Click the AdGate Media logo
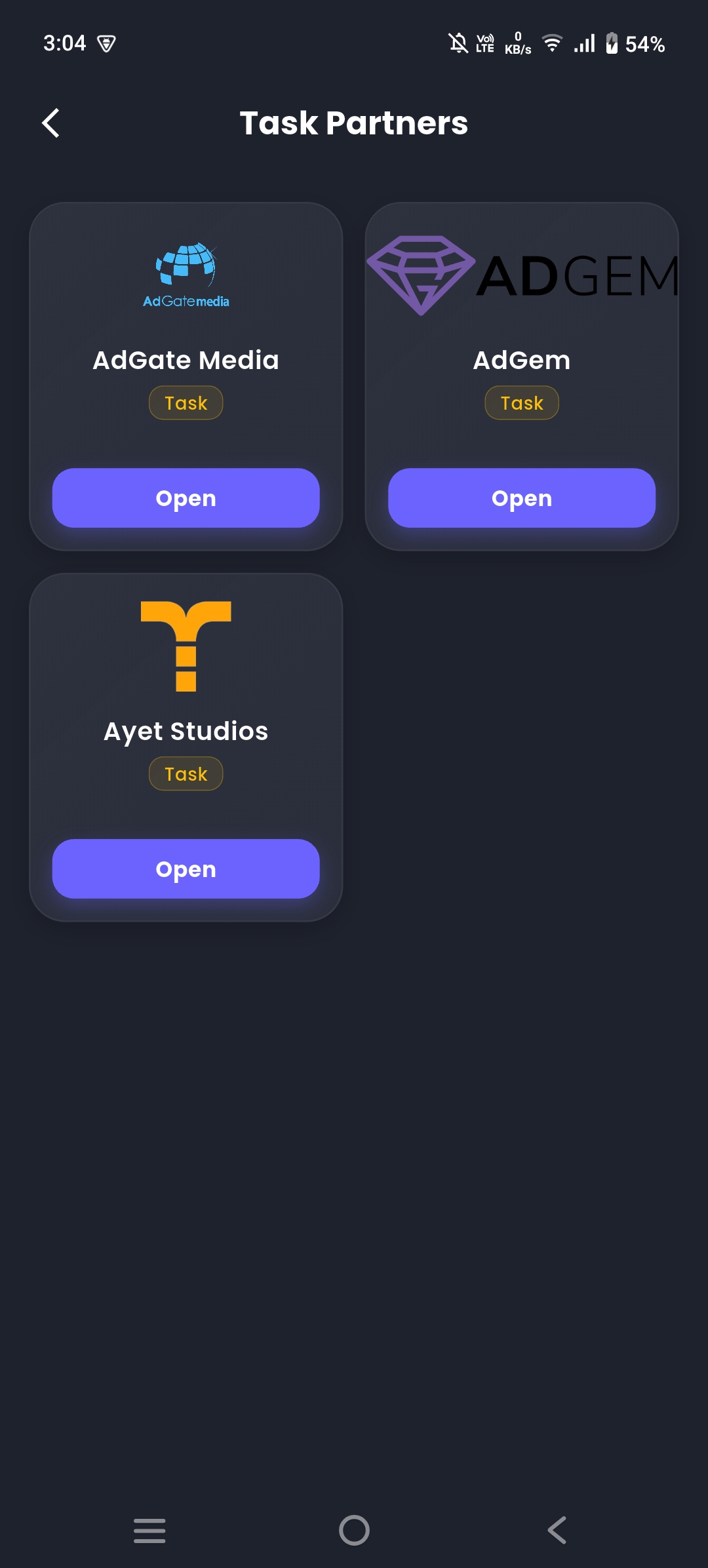Viewport: 708px width, 1568px height. coord(186,275)
